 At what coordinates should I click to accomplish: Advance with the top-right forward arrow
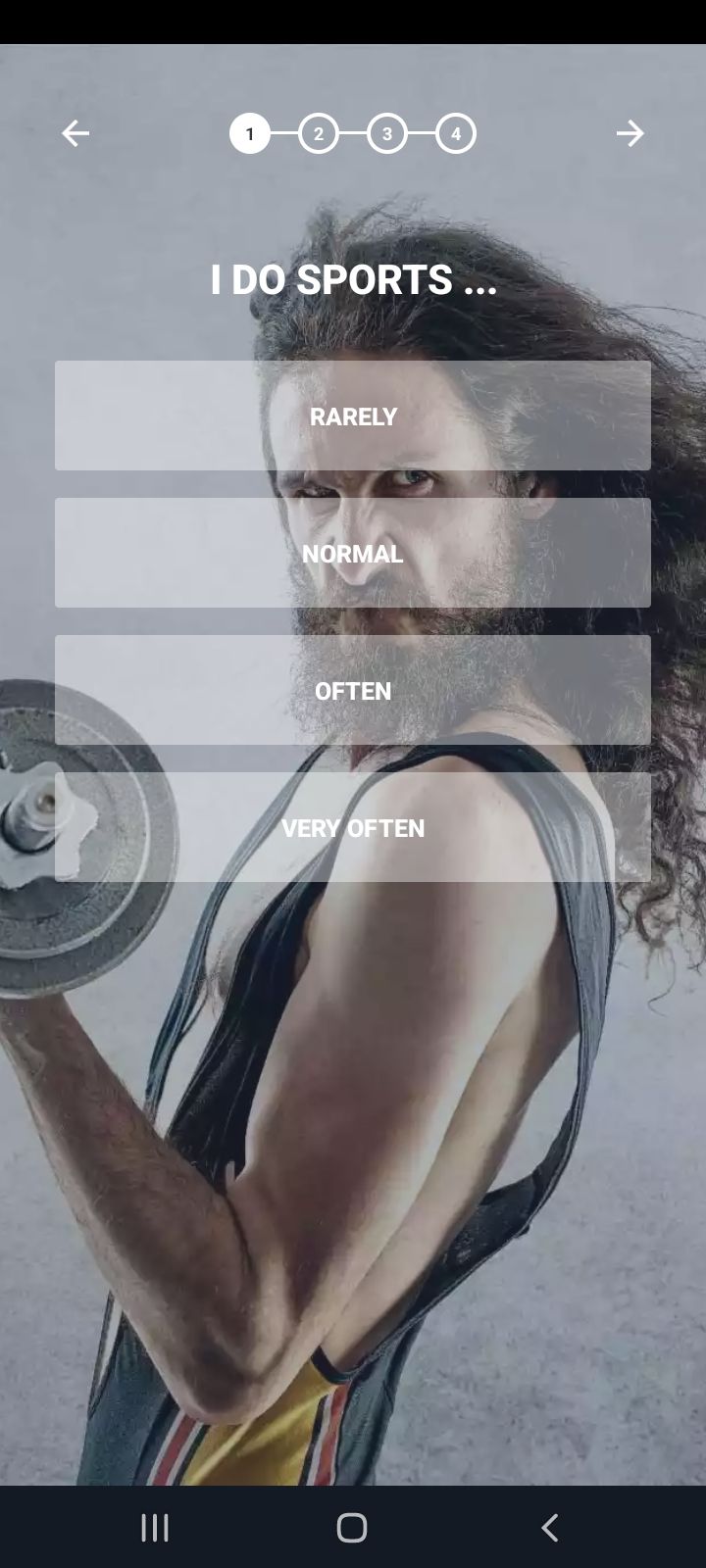630,133
